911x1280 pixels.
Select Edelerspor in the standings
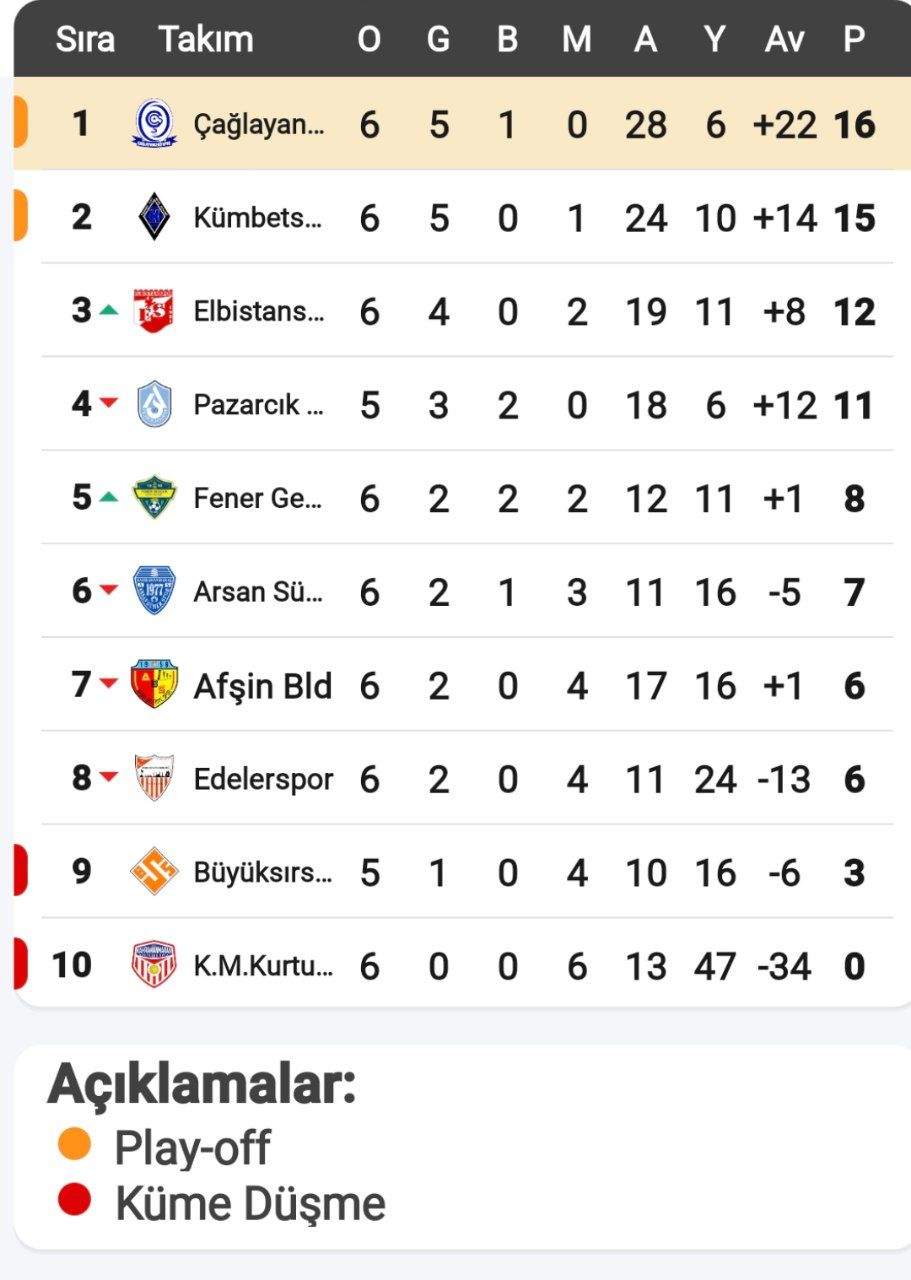(x=262, y=779)
